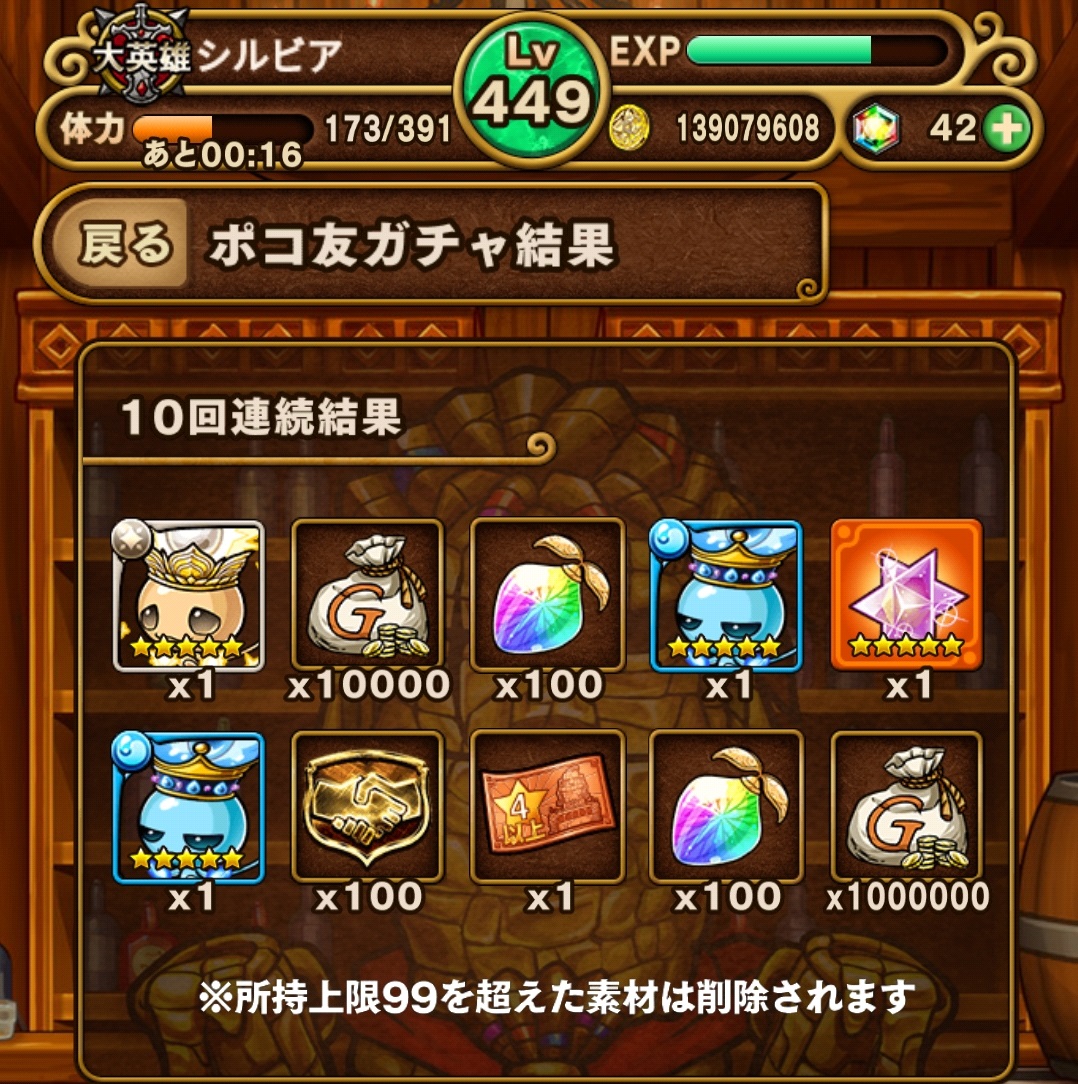View the 4-star-or-above gacha ticket reward
Viewport: 1078px width, 1084px height.
548,806
